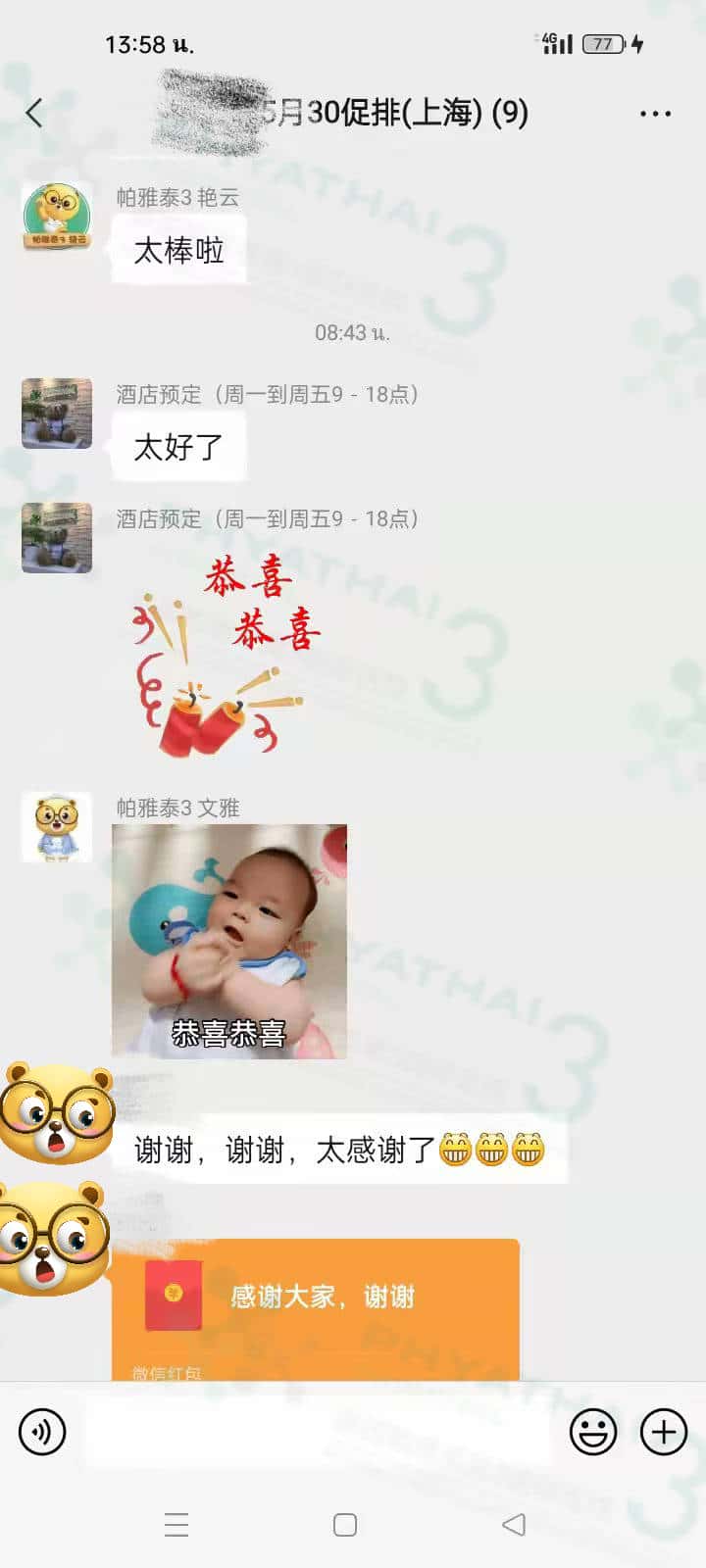706x1568 pixels.
Task: Tap the system home button
Action: (x=345, y=1525)
